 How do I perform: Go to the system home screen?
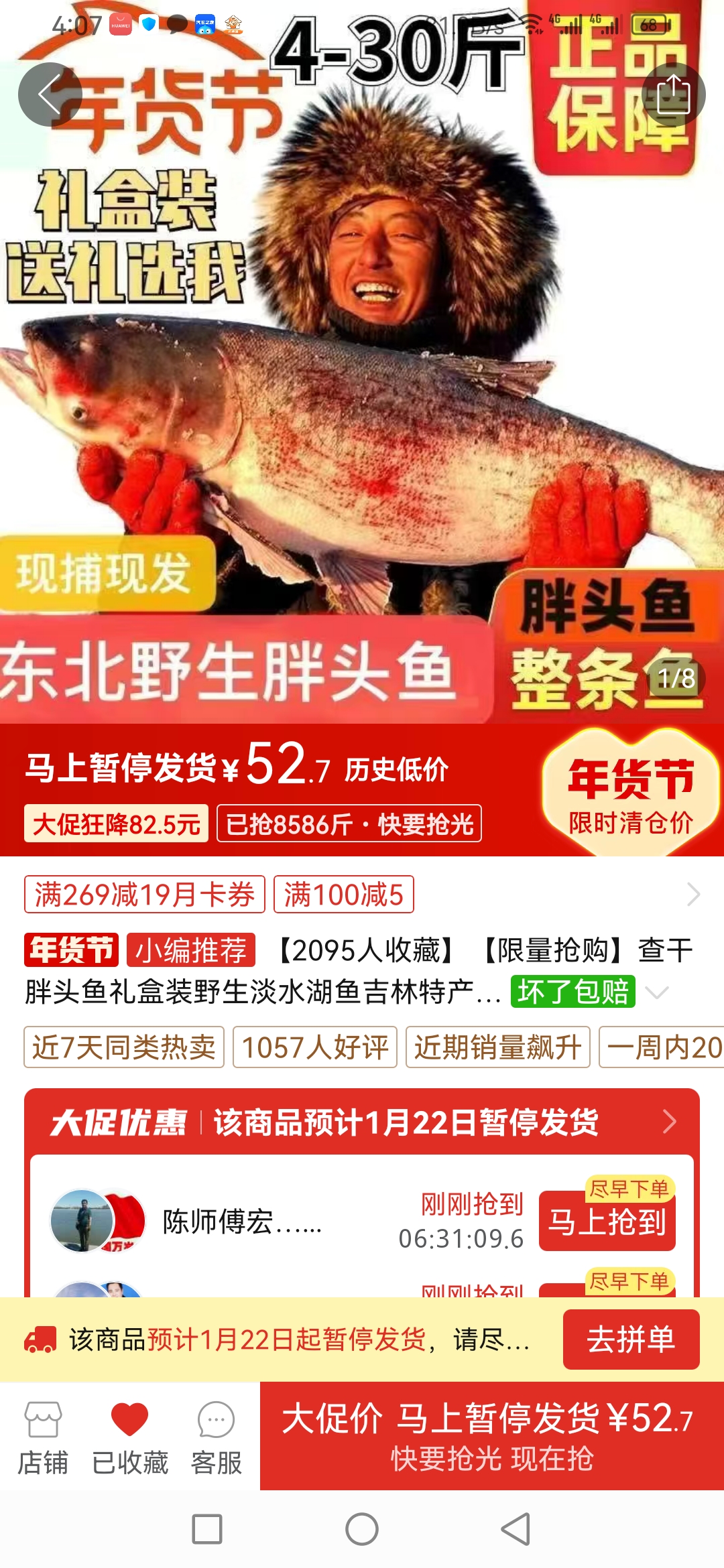coord(362,1529)
